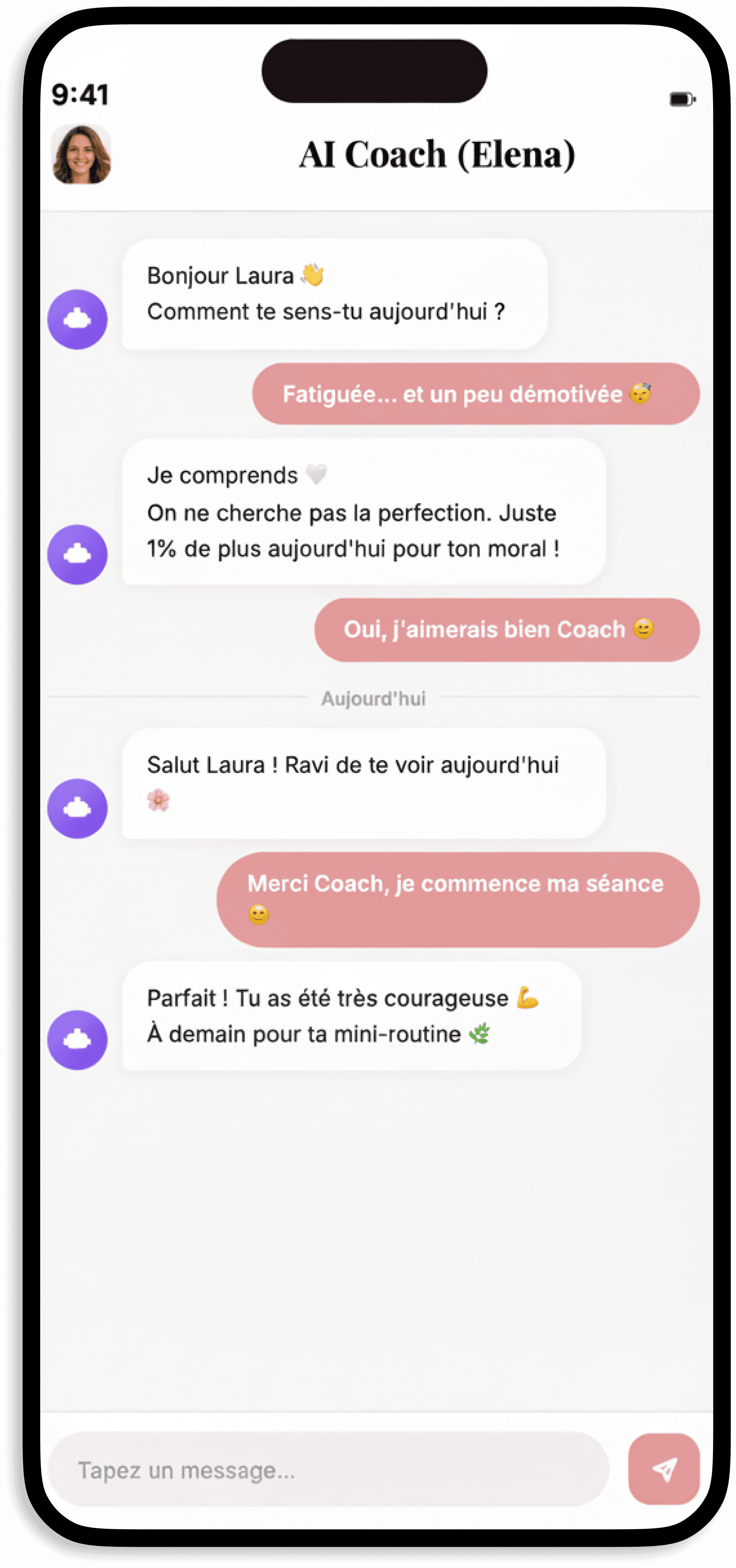Screen dimensions: 736x1568
Task: Click the clock showing 9:41
Action: tap(81, 95)
